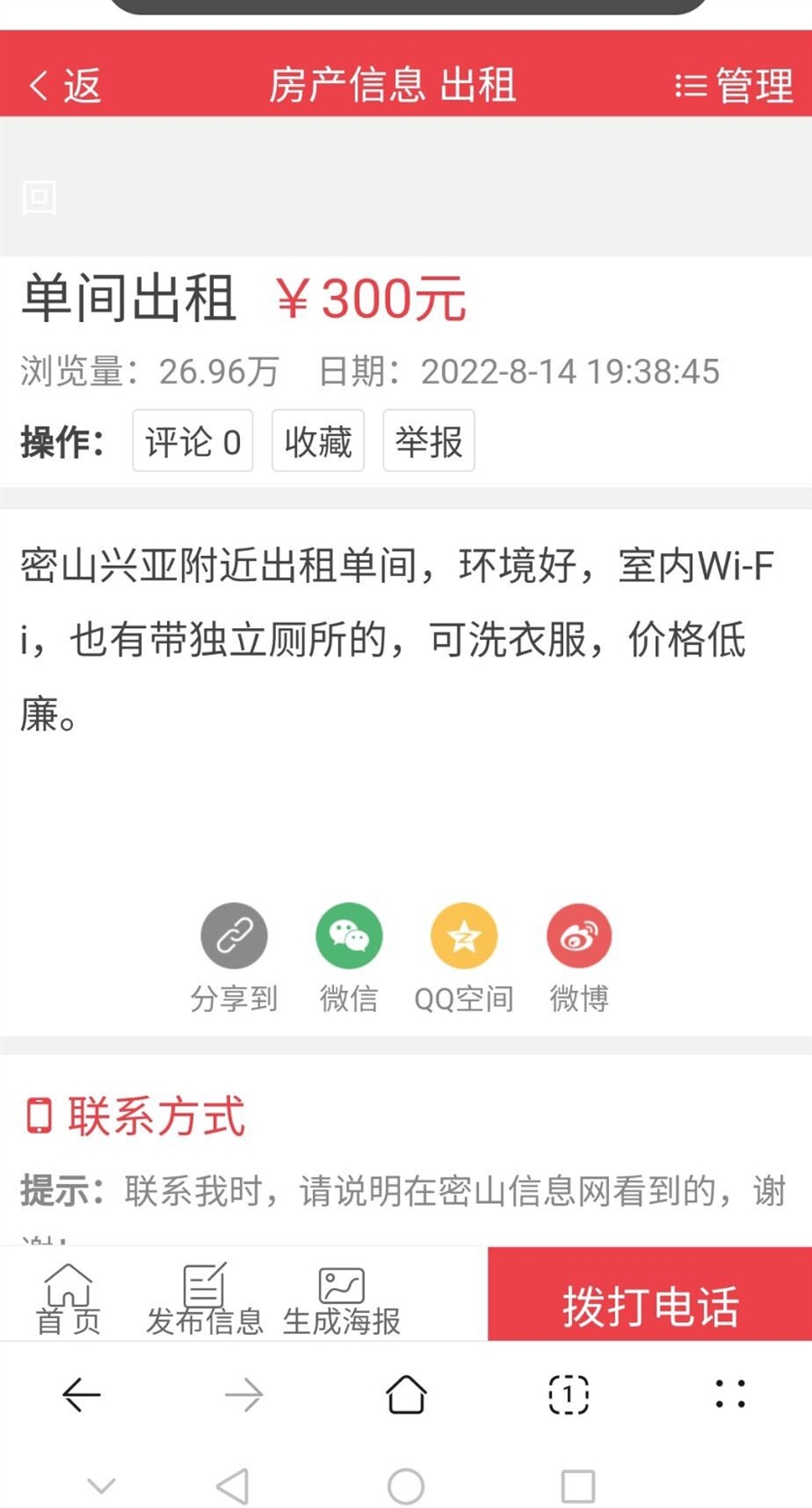Open 发布信息 to post a listing

[205, 1299]
